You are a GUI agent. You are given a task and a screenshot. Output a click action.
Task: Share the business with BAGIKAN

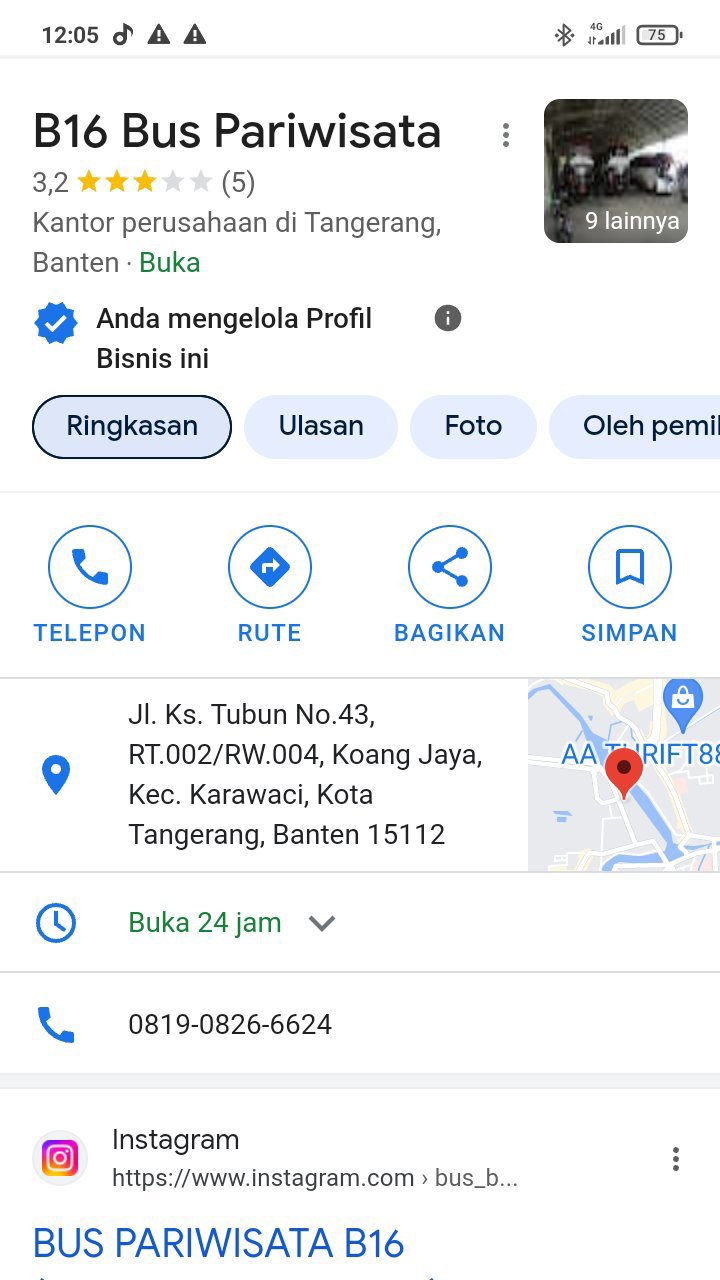coord(450,585)
